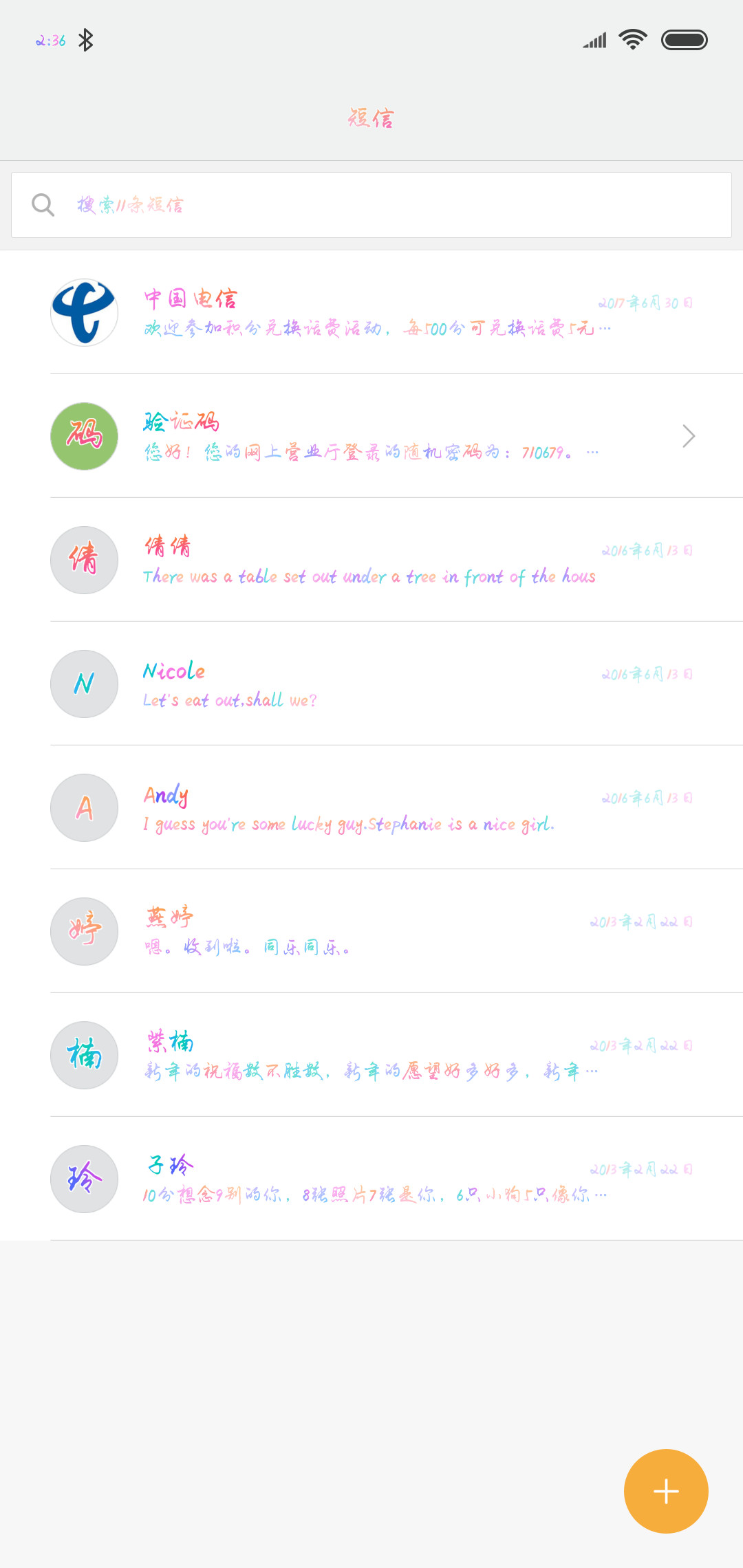
Task: Open the conversation with 倩倩
Action: [371, 560]
